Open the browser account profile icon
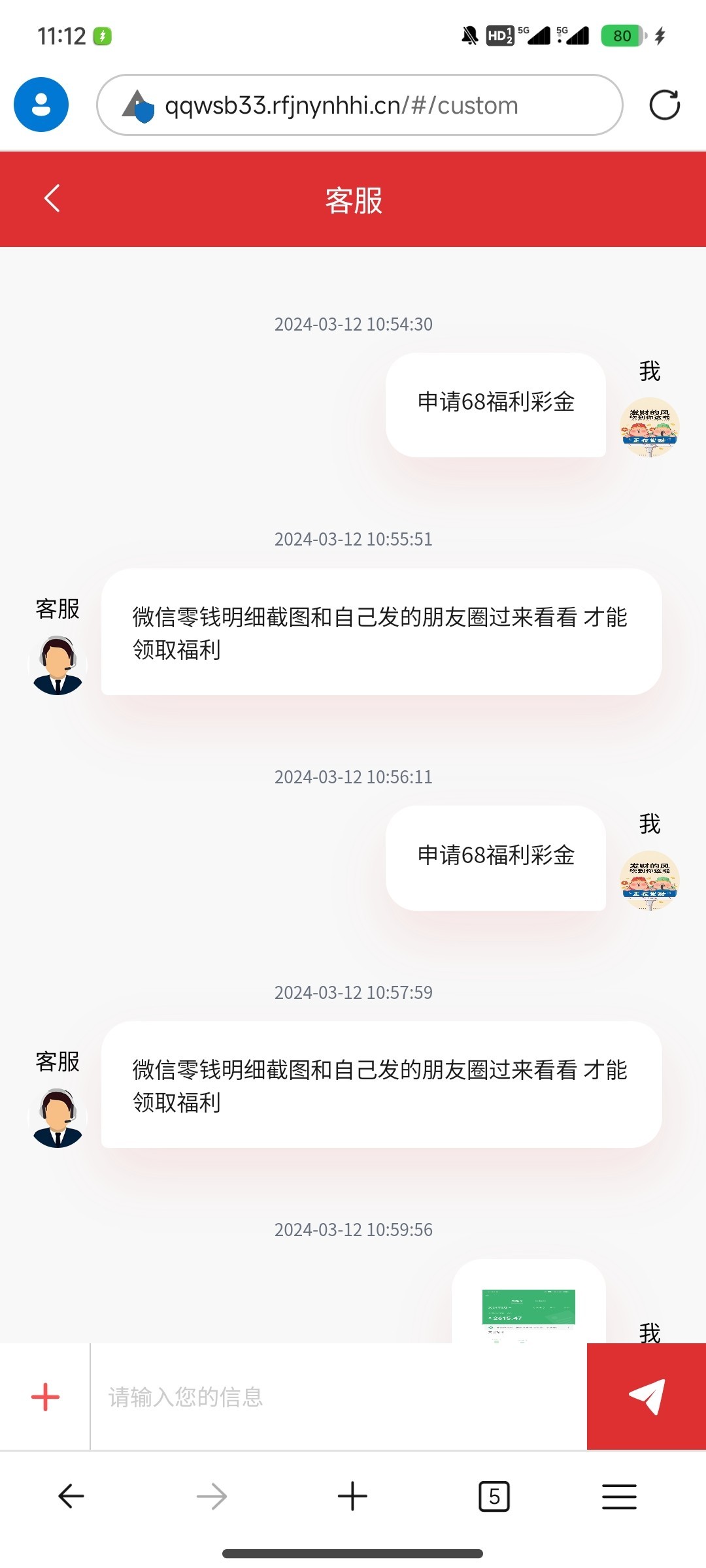The width and height of the screenshot is (706, 1568). [x=41, y=105]
